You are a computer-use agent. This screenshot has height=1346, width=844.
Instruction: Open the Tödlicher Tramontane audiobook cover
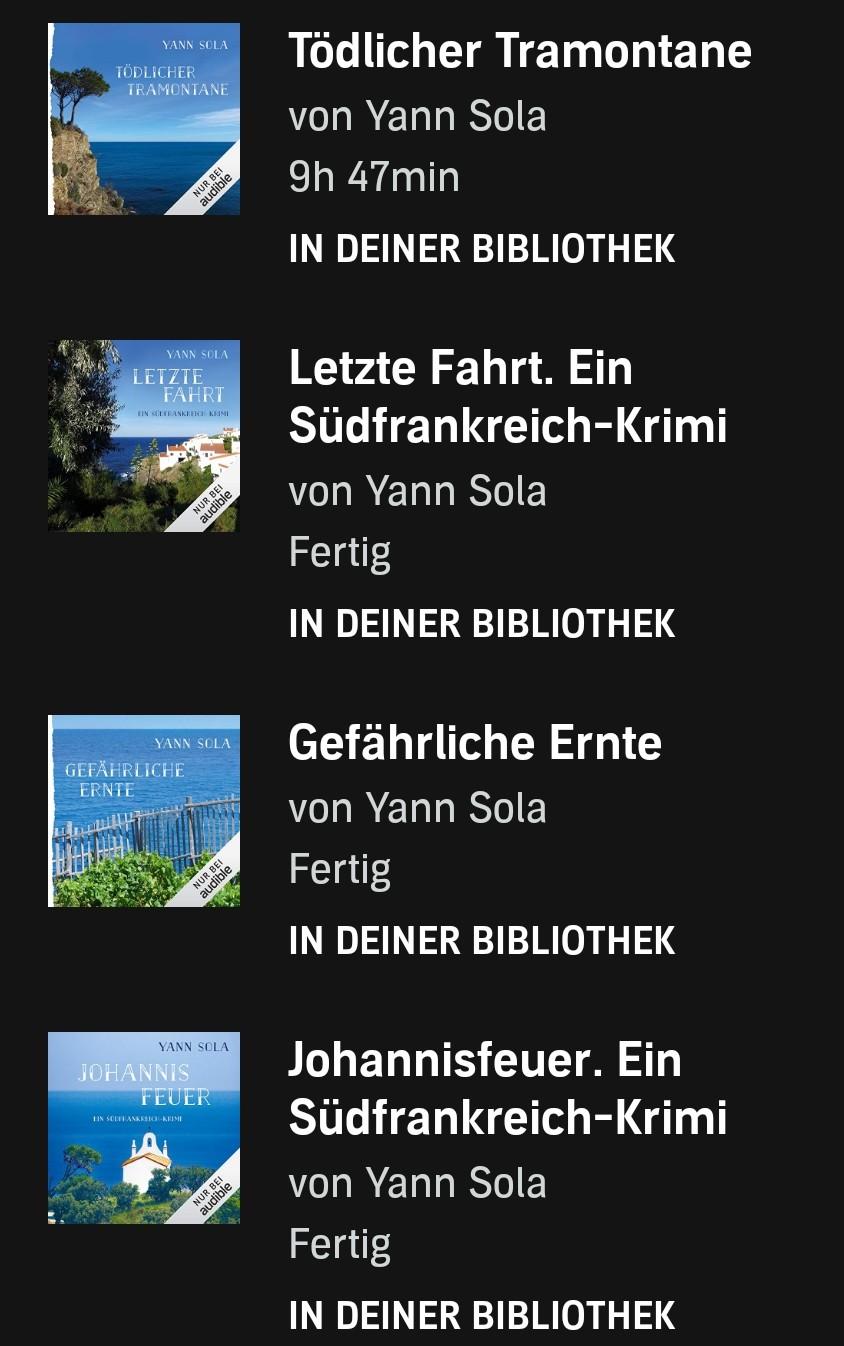(144, 119)
